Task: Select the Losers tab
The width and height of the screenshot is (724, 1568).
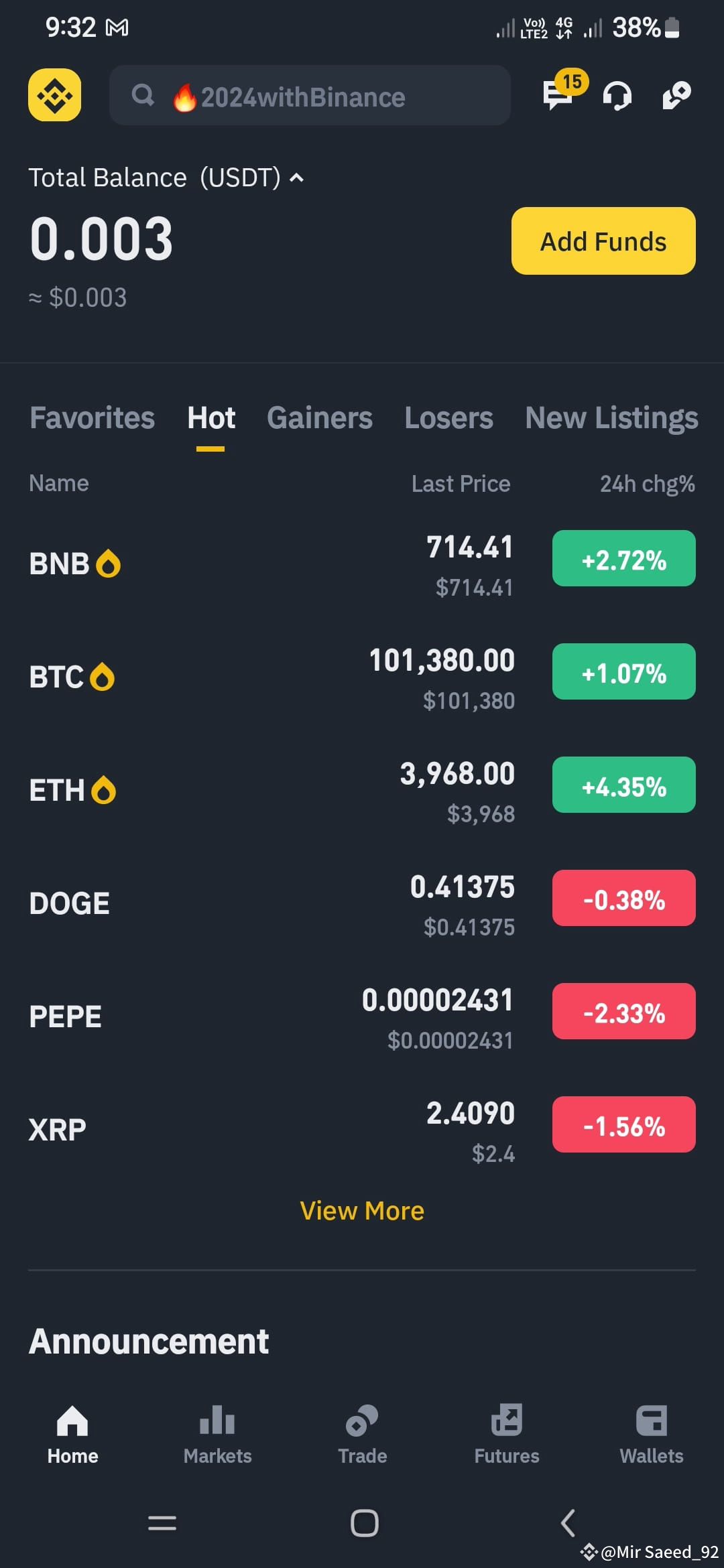Action: coord(448,417)
